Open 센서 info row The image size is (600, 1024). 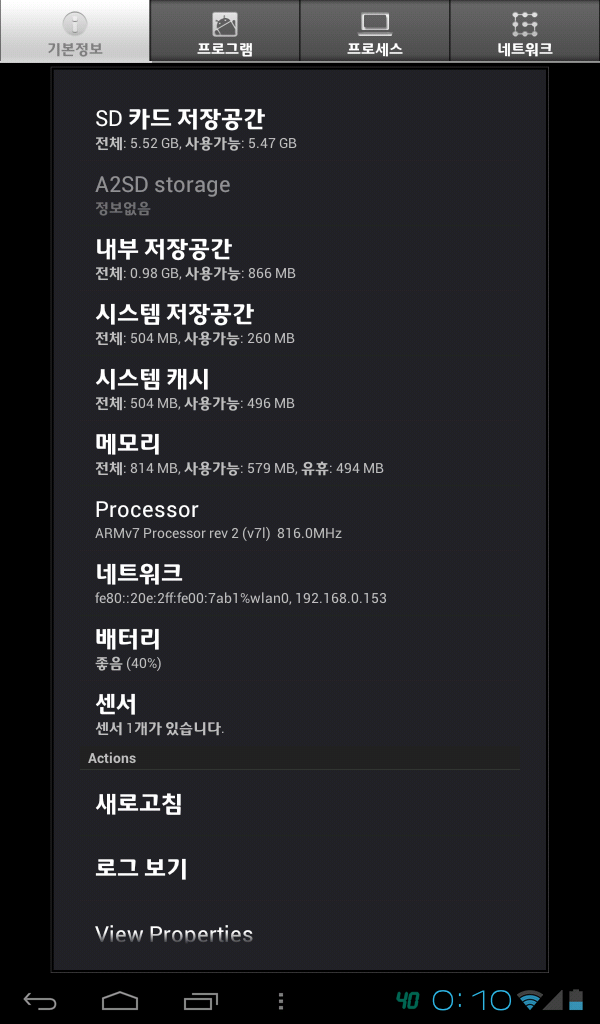[300, 714]
